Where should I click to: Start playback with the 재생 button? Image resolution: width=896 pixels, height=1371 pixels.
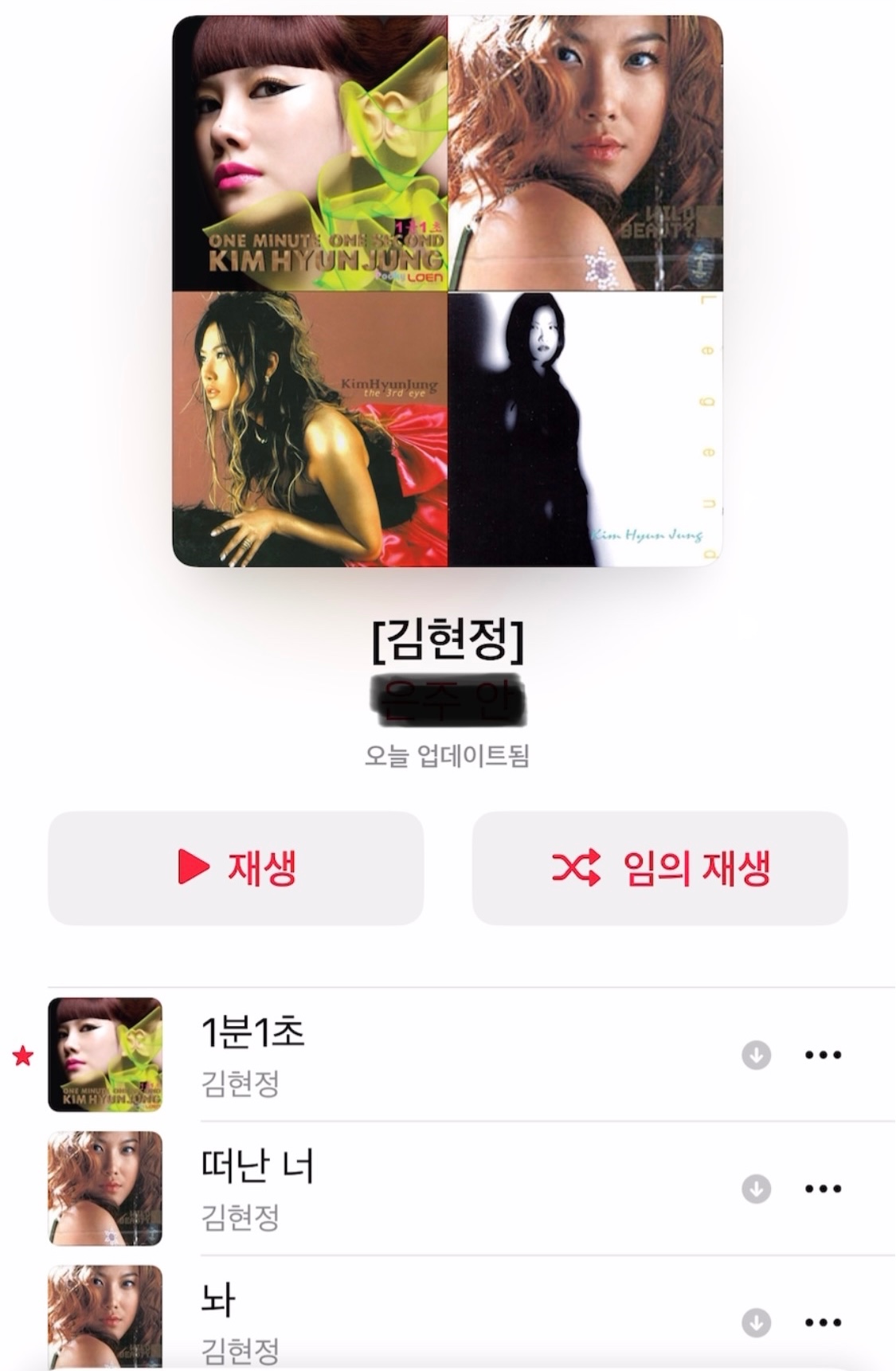(236, 868)
